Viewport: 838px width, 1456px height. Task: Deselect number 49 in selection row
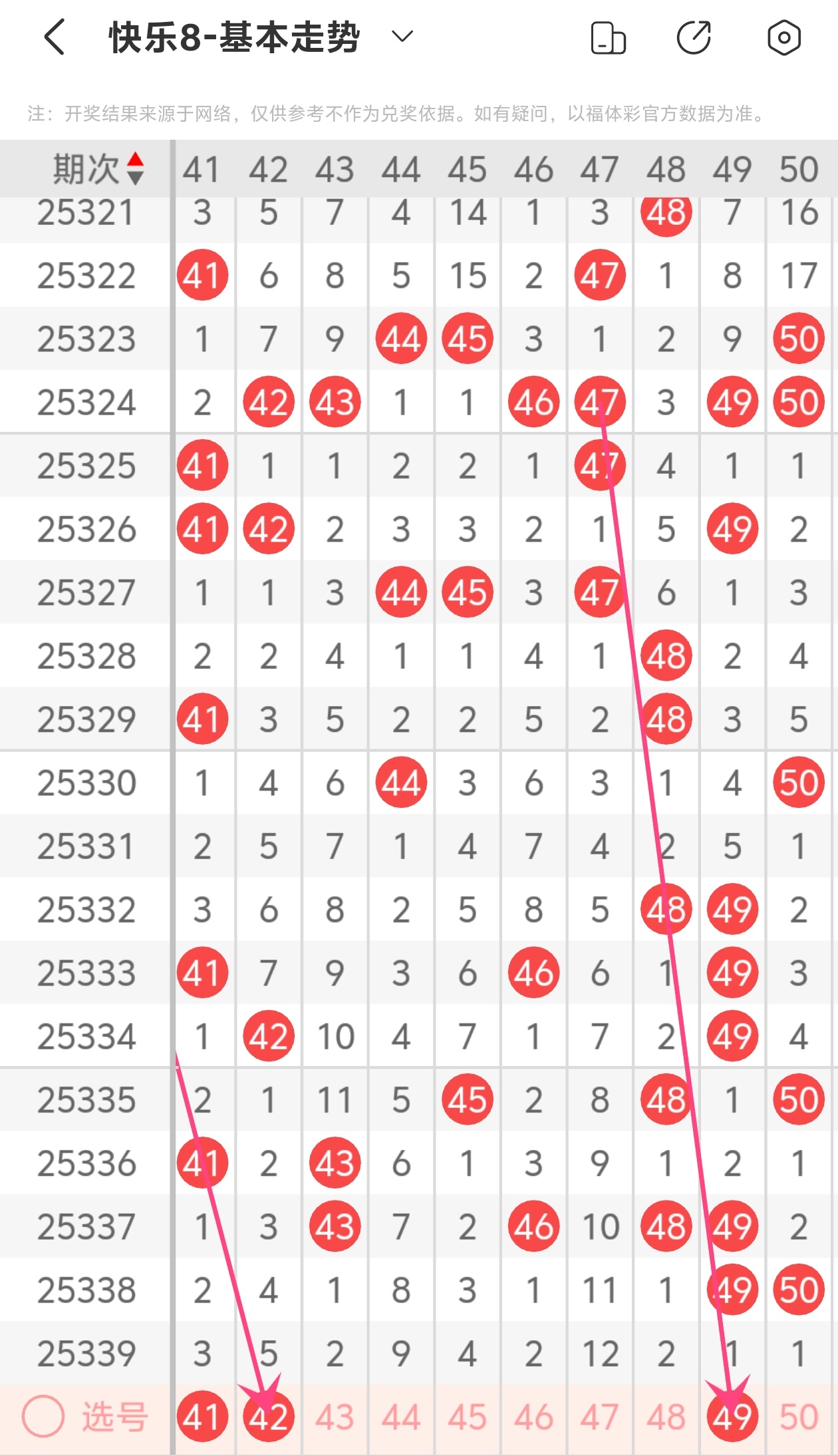732,1416
